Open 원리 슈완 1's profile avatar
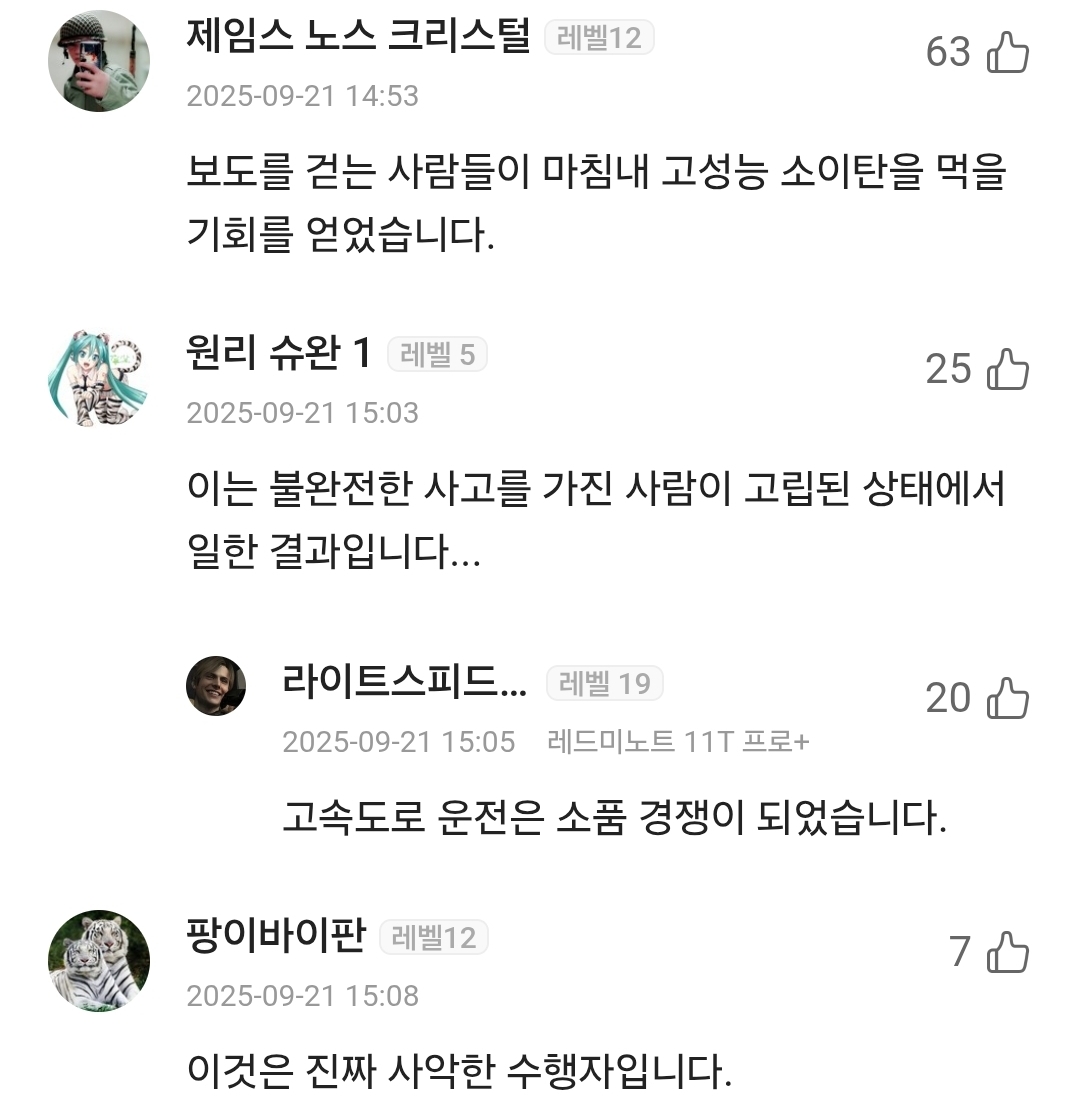This screenshot has width=1080, height=1101. coord(99,378)
